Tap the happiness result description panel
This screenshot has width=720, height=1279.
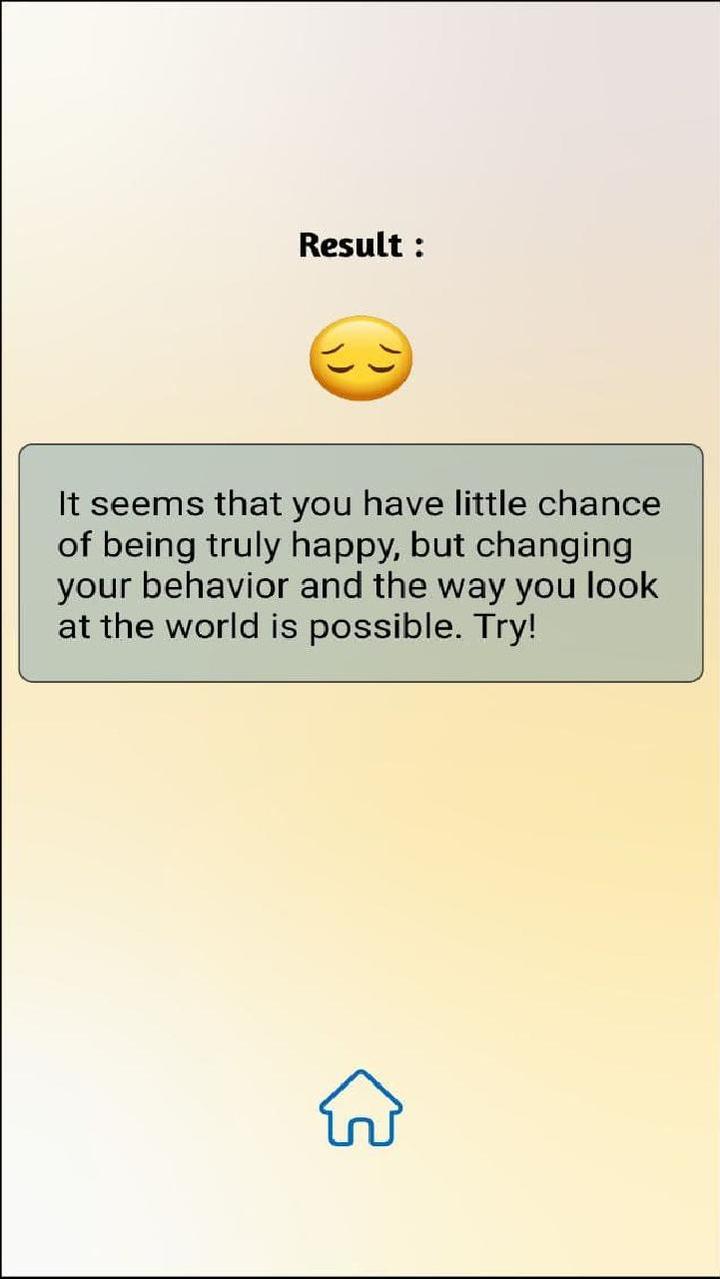click(x=360, y=560)
